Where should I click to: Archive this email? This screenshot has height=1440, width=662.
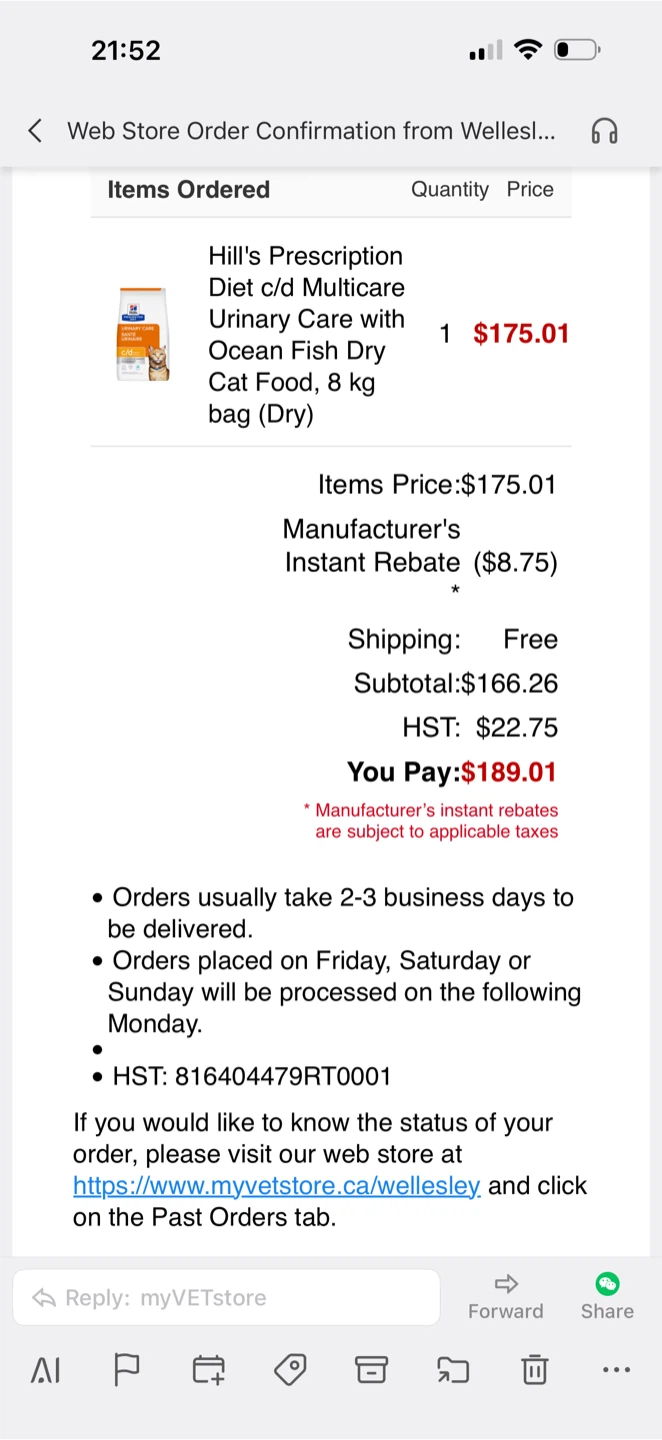(x=371, y=1370)
